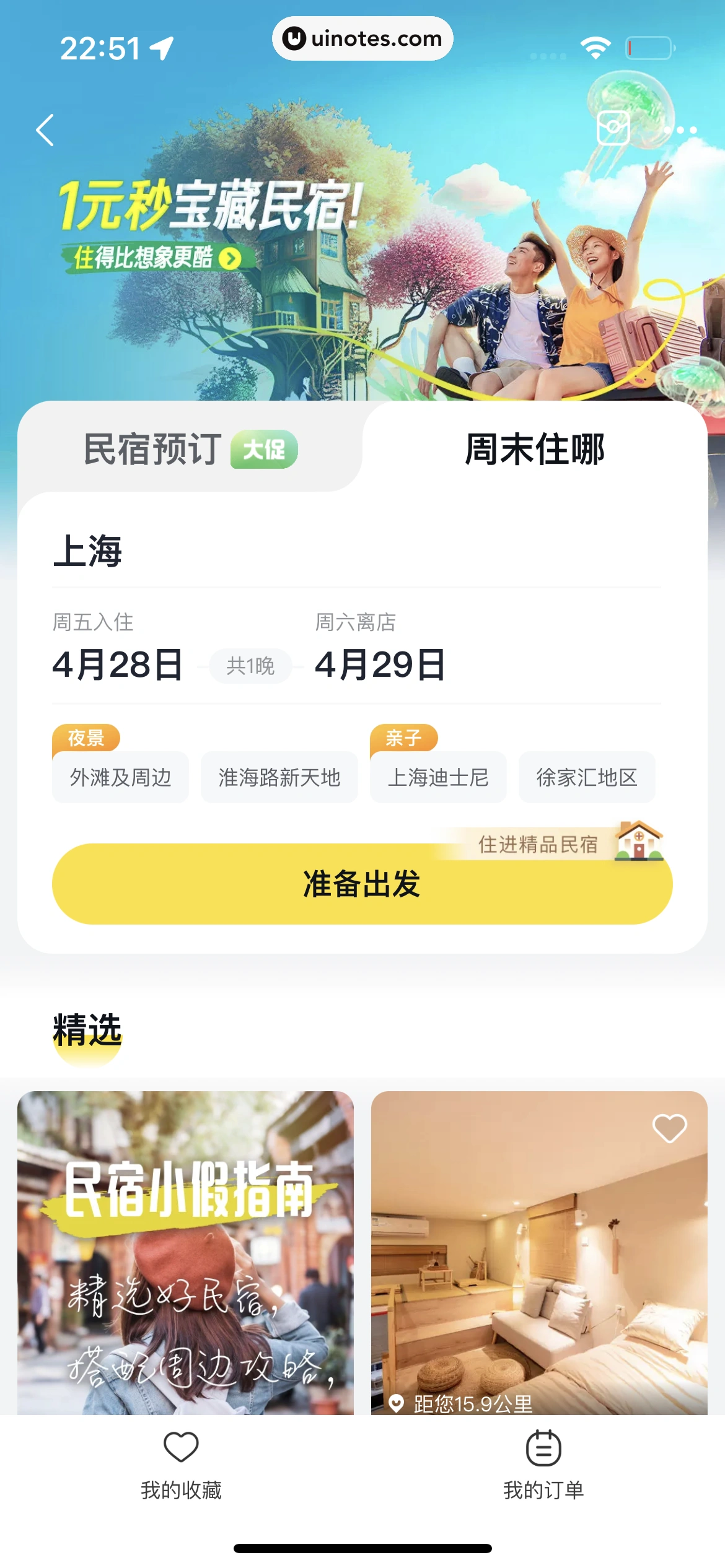
Task: Switch to the 民宿预订 tab
Action: pos(190,449)
